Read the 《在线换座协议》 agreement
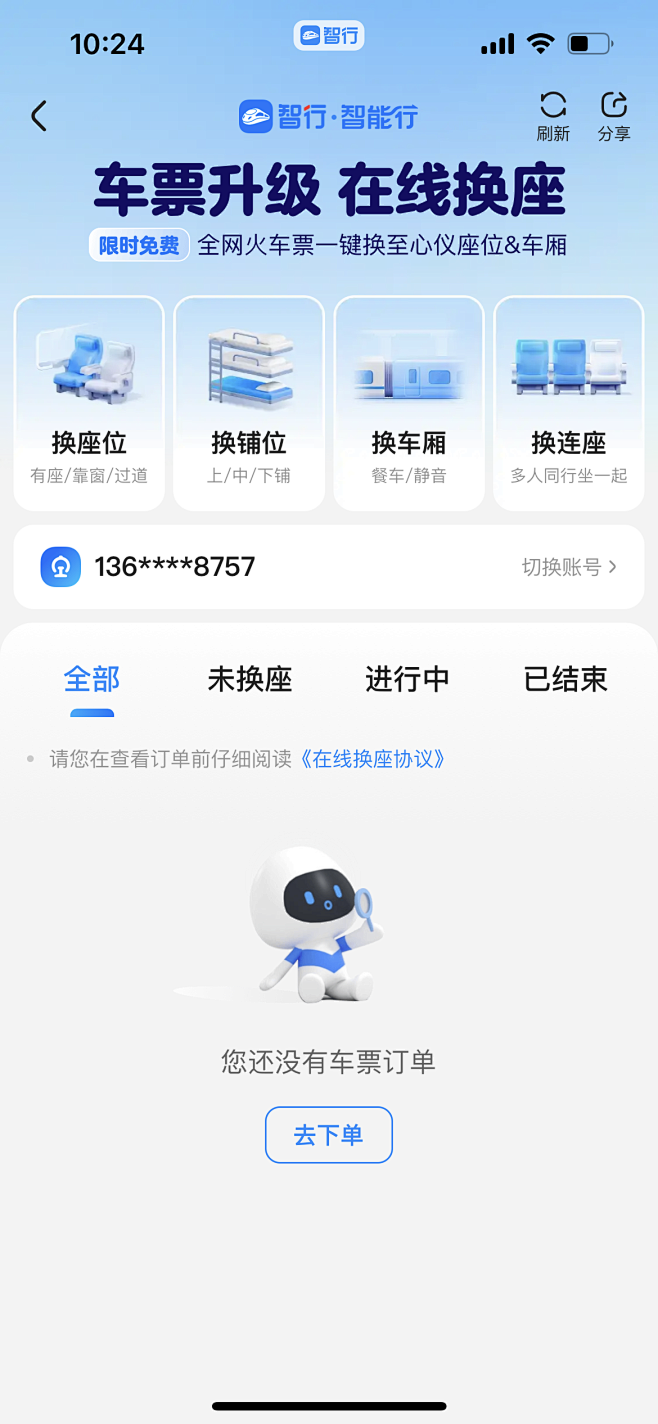This screenshot has height=1424, width=658. [373, 759]
